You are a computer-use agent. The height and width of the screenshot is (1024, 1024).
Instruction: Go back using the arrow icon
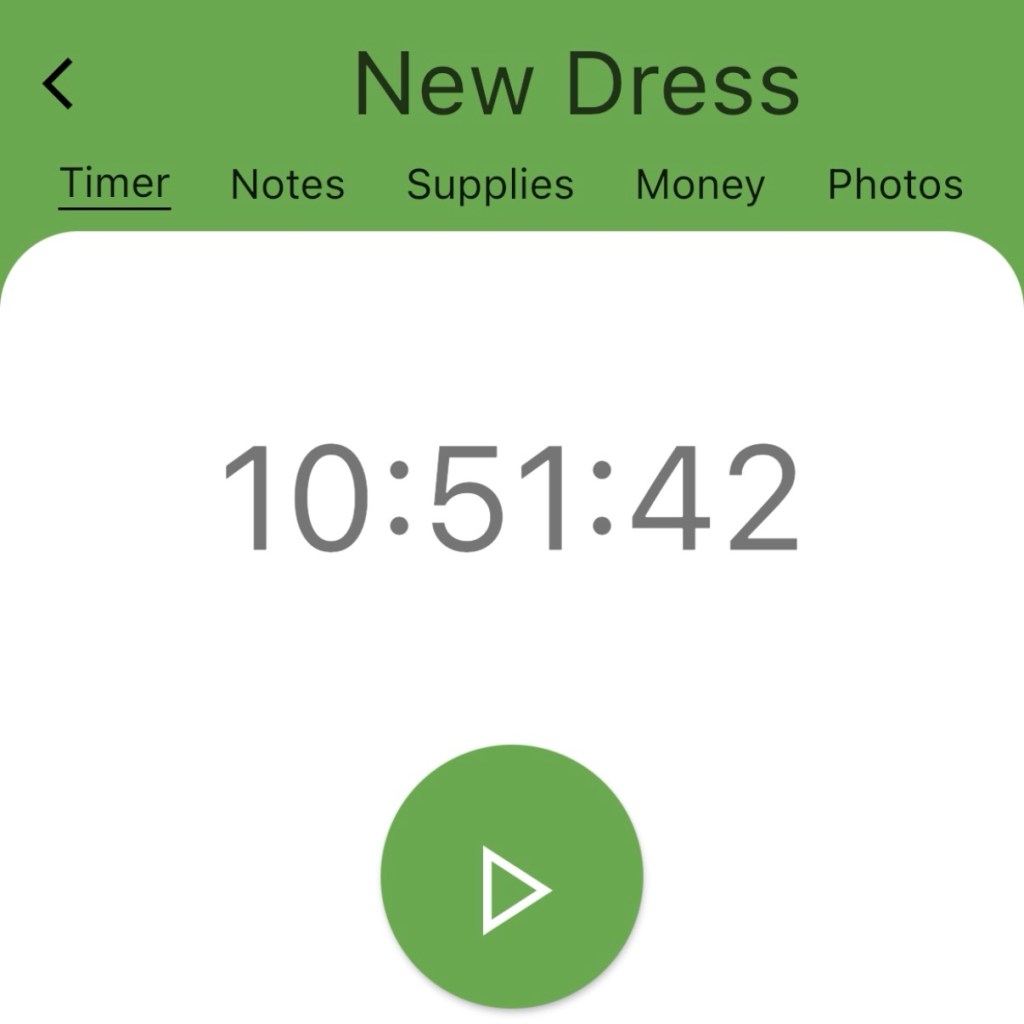[58, 83]
